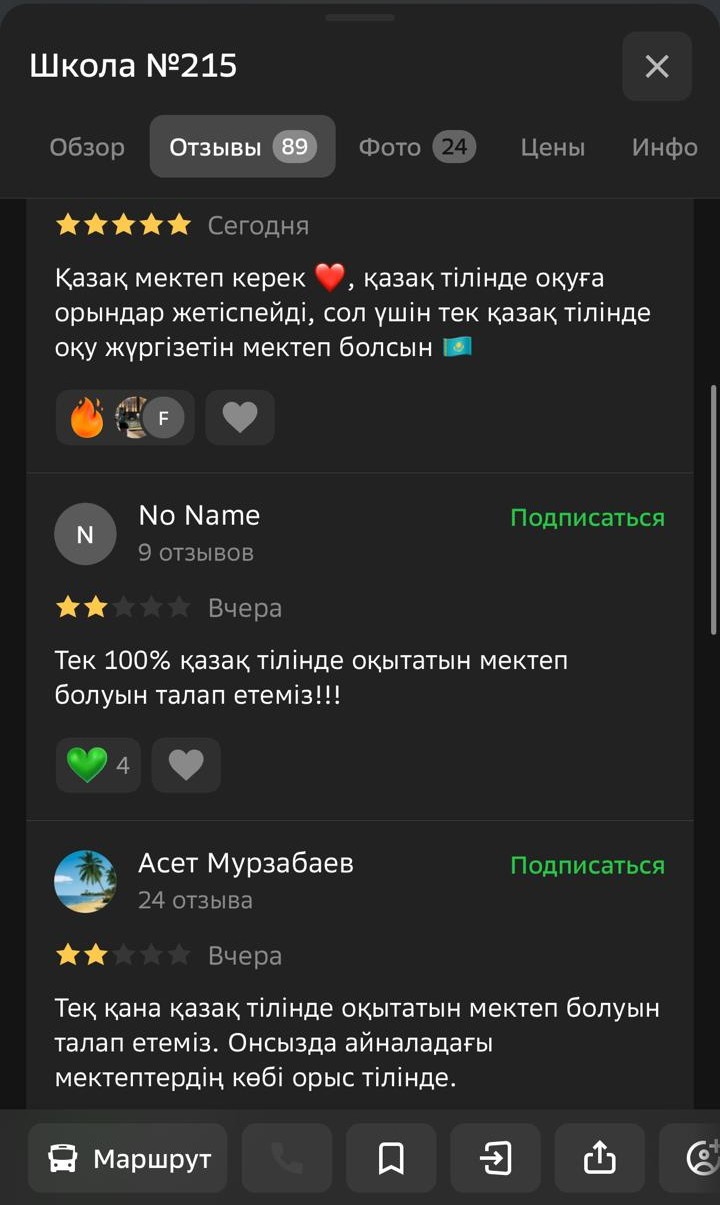
Task: Open the Фото tab
Action: pyautogui.click(x=417, y=147)
